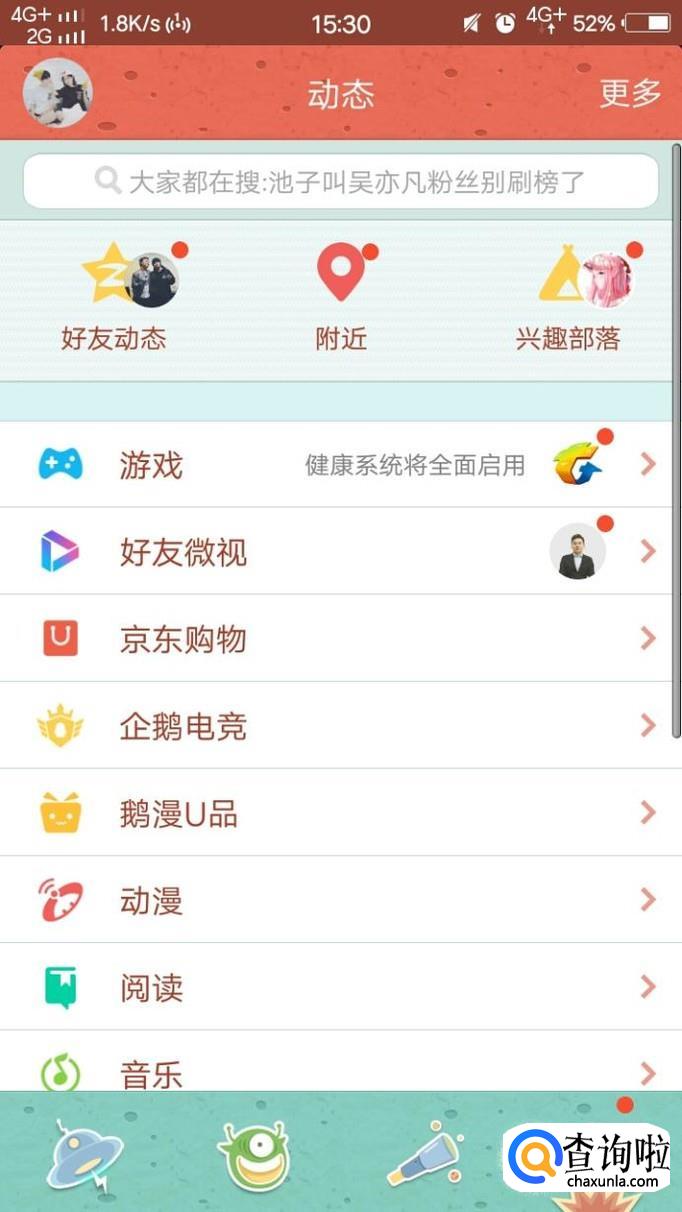Open 企鹅电竞 row
This screenshot has height=1212, width=682.
pyautogui.click(x=340, y=726)
